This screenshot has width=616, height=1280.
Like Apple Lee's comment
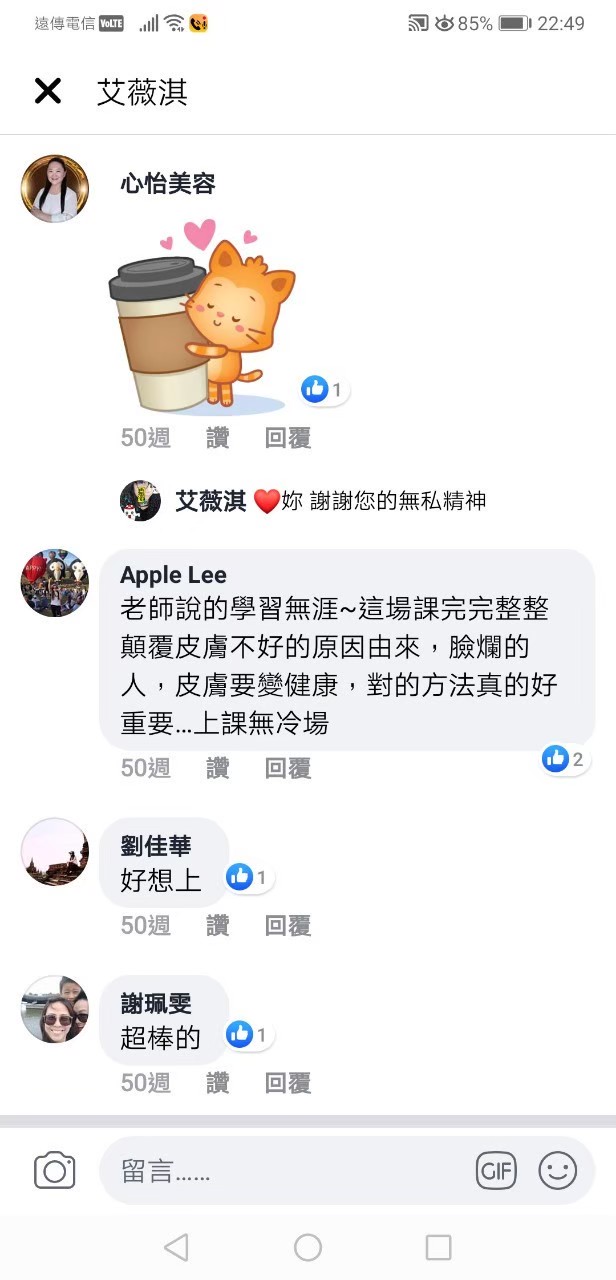click(x=217, y=768)
